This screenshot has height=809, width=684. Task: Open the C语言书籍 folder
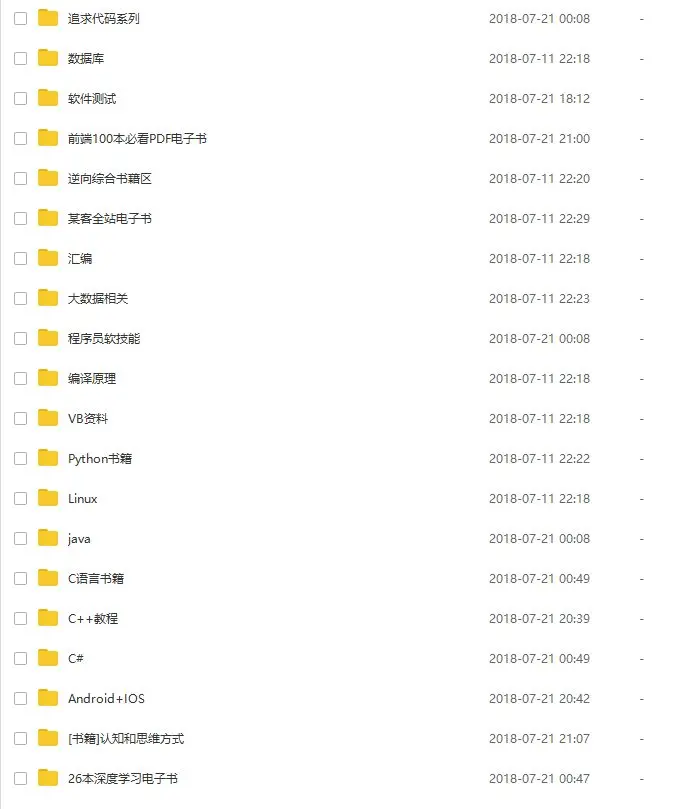96,579
